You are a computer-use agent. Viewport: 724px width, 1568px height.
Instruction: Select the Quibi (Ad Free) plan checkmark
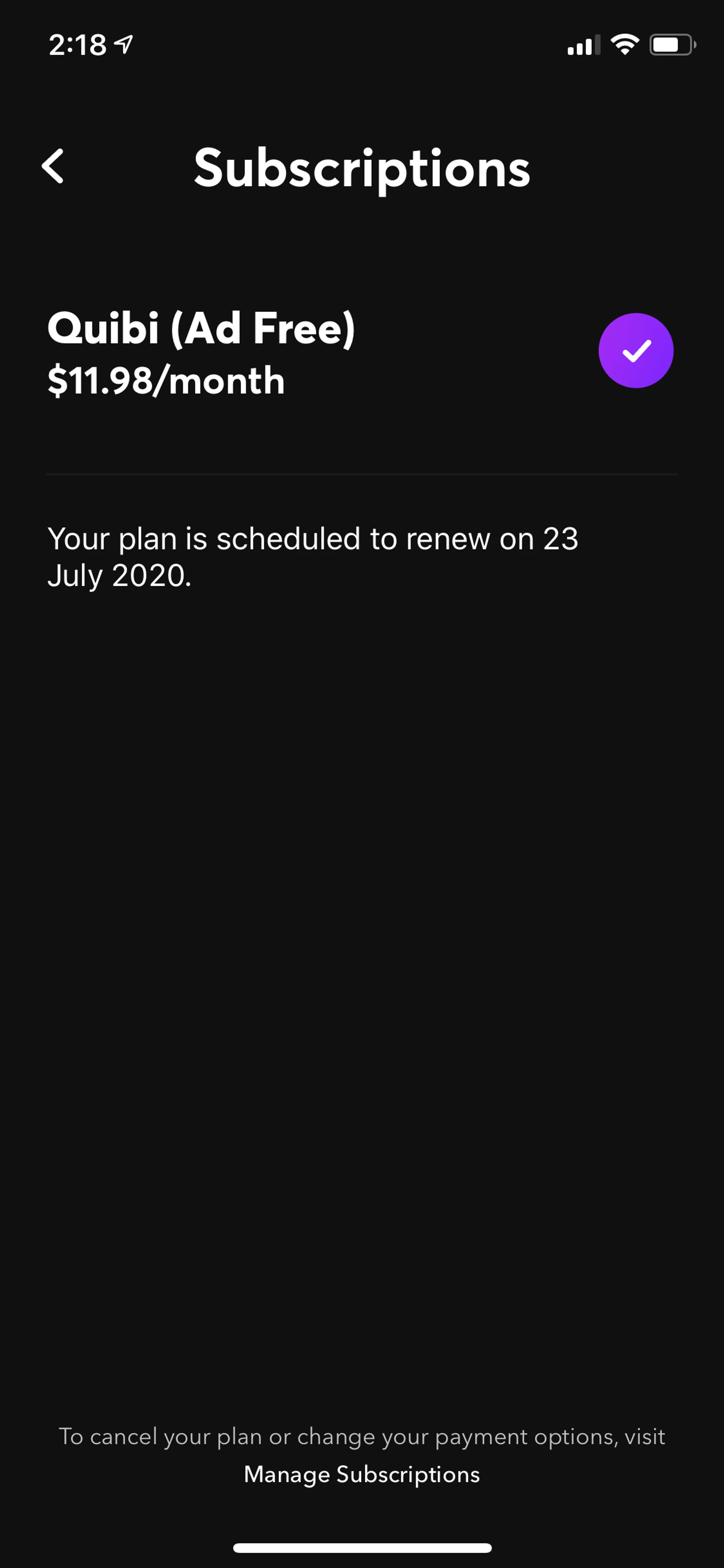635,351
